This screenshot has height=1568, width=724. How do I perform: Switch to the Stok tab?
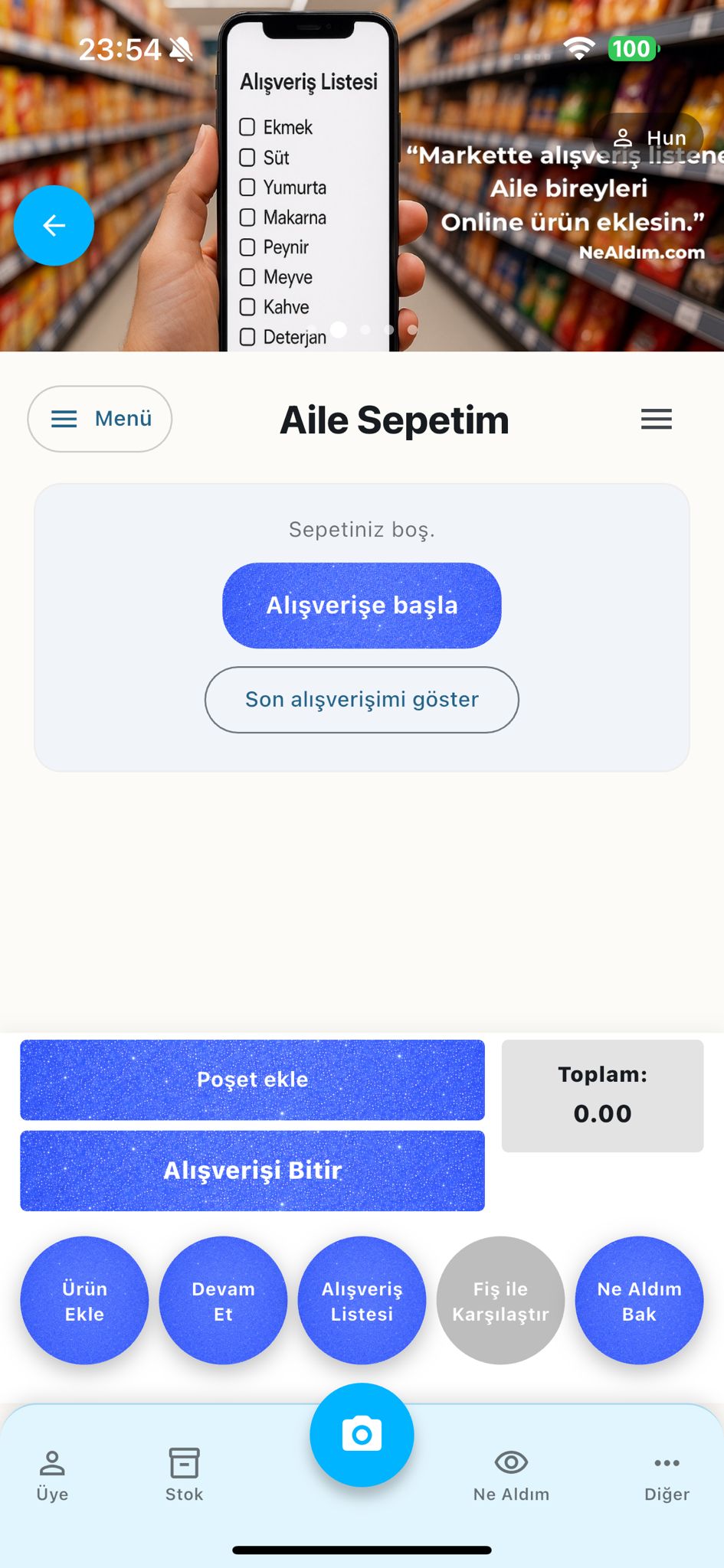tap(184, 1475)
